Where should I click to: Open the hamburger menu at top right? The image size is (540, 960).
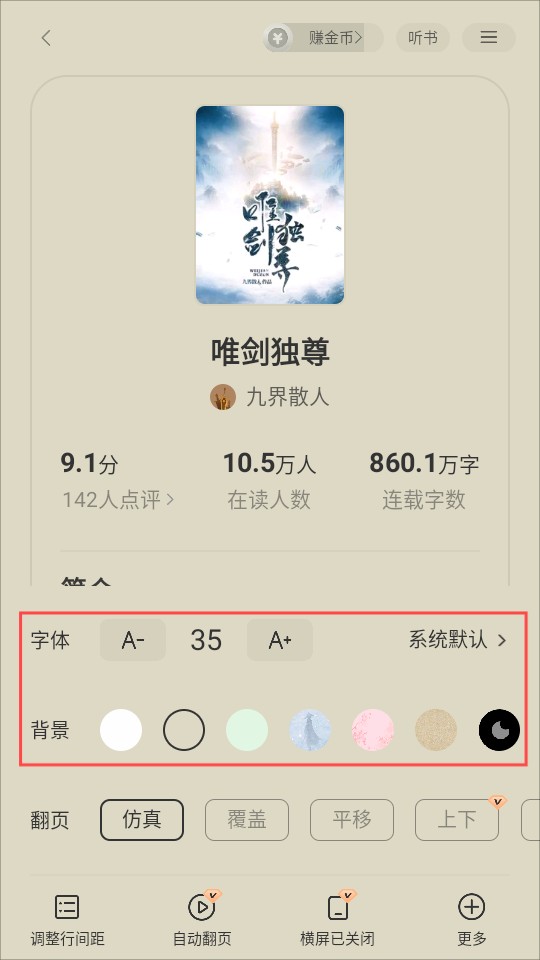pyautogui.click(x=489, y=38)
